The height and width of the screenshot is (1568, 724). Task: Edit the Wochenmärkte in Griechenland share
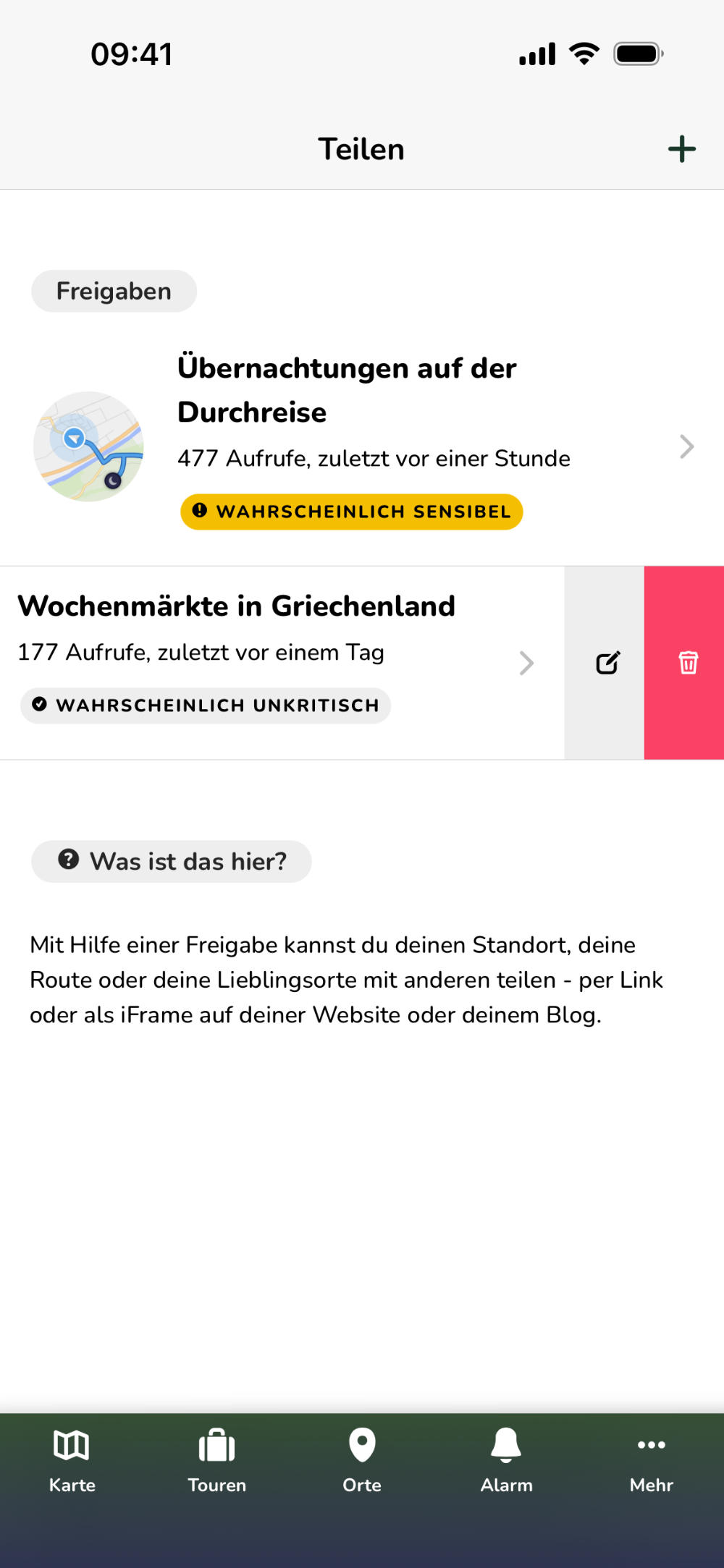[x=607, y=663]
